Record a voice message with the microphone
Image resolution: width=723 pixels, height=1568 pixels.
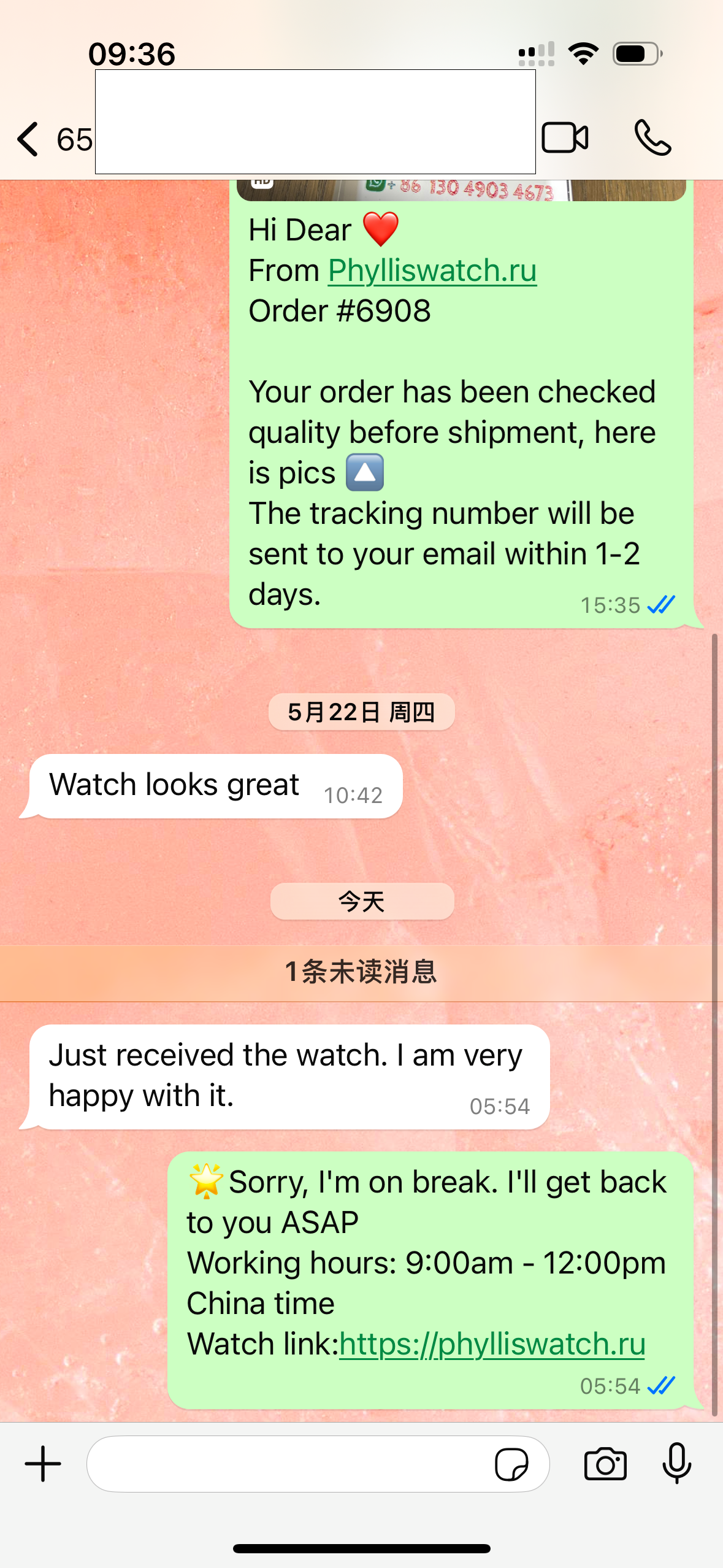pyautogui.click(x=676, y=1464)
